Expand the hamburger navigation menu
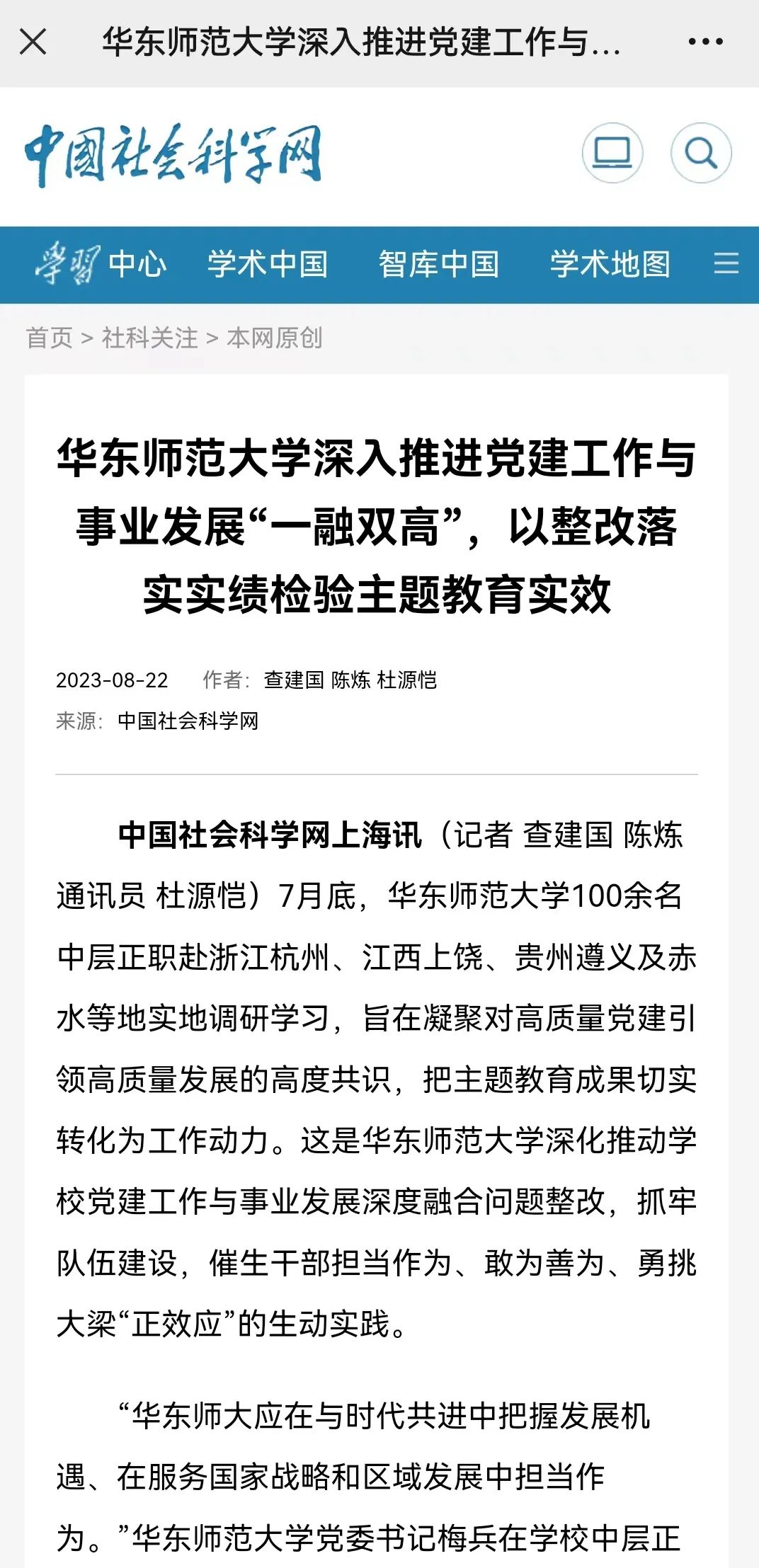This screenshot has width=759, height=1568. [726, 263]
